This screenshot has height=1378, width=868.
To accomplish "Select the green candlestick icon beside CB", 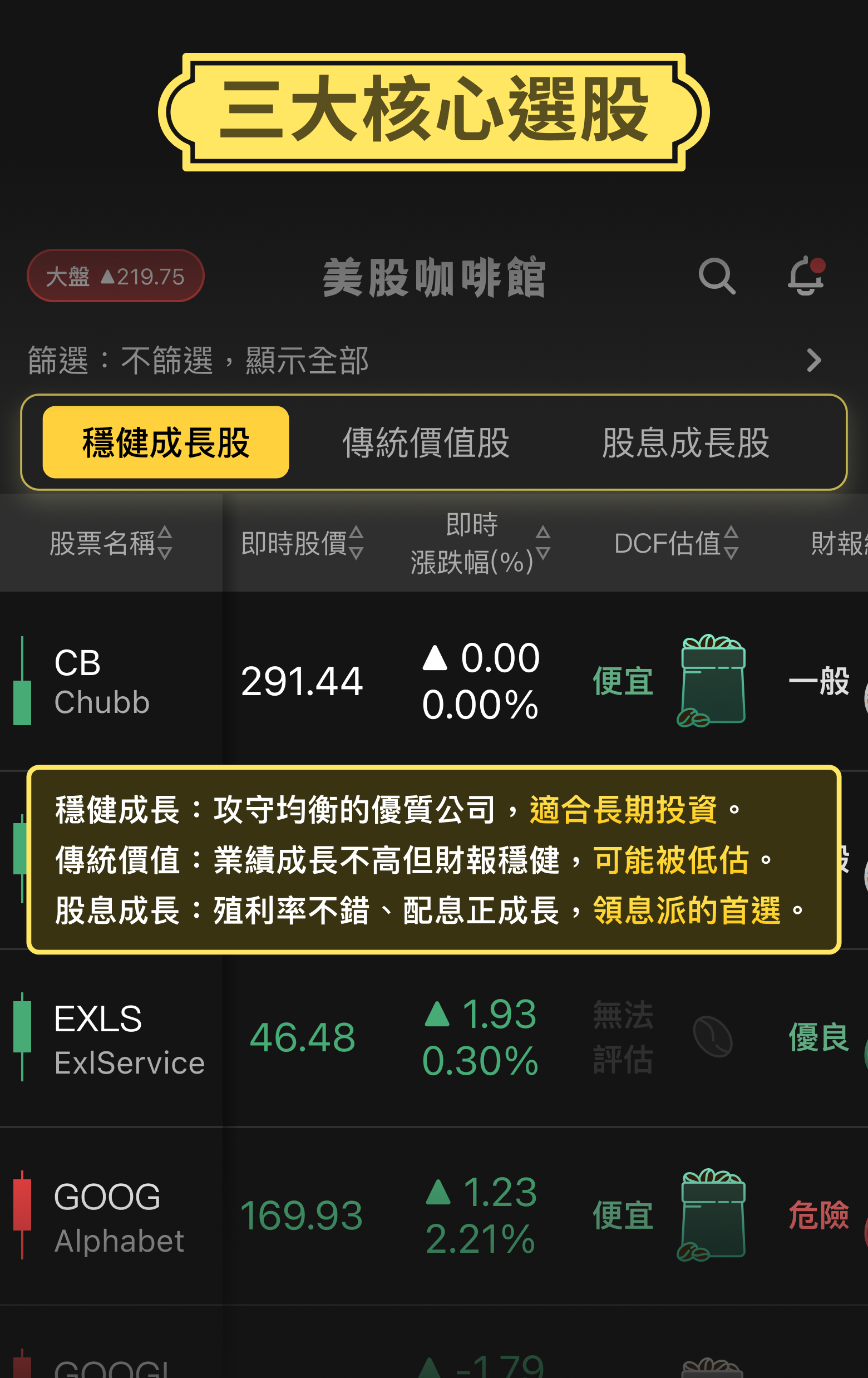I will pos(22,681).
